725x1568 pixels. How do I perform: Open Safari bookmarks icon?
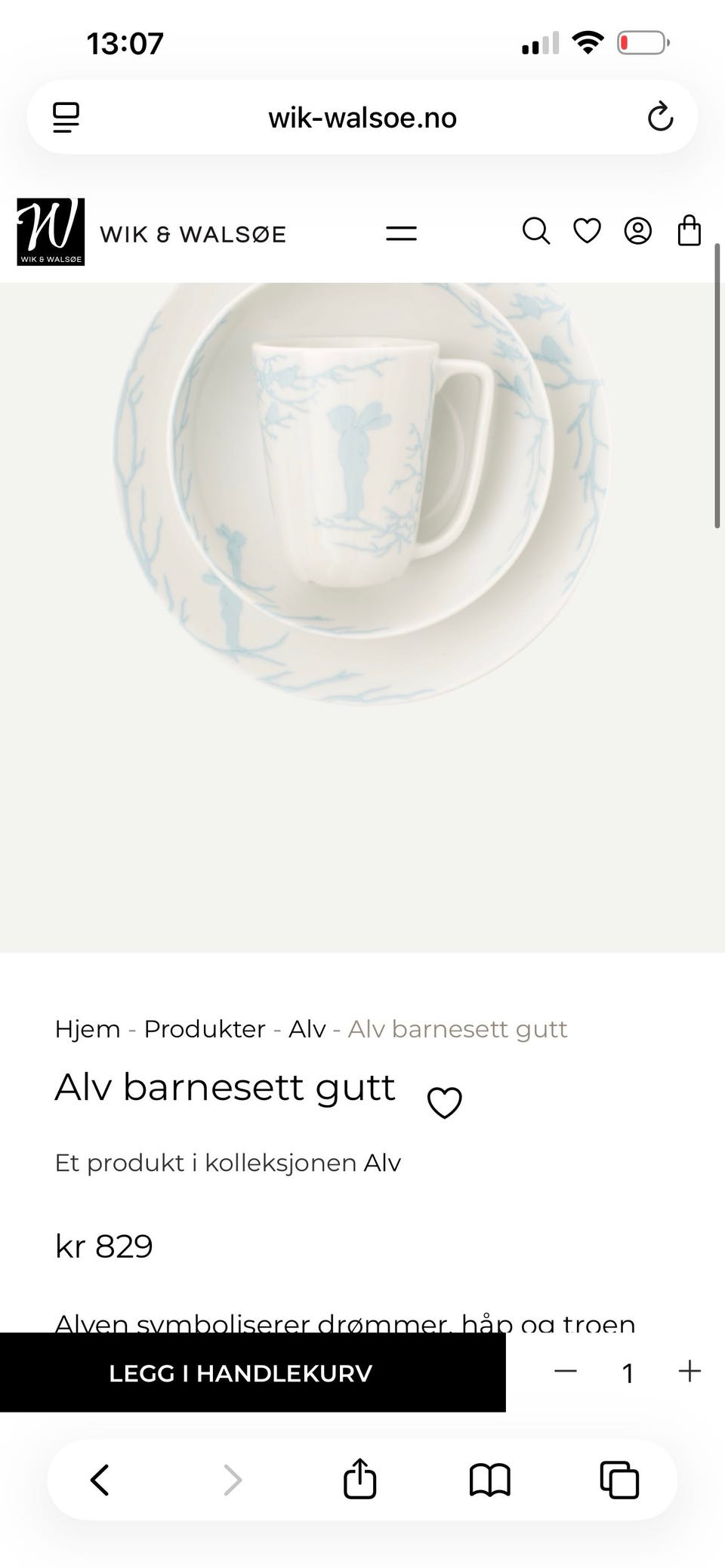tap(489, 1480)
